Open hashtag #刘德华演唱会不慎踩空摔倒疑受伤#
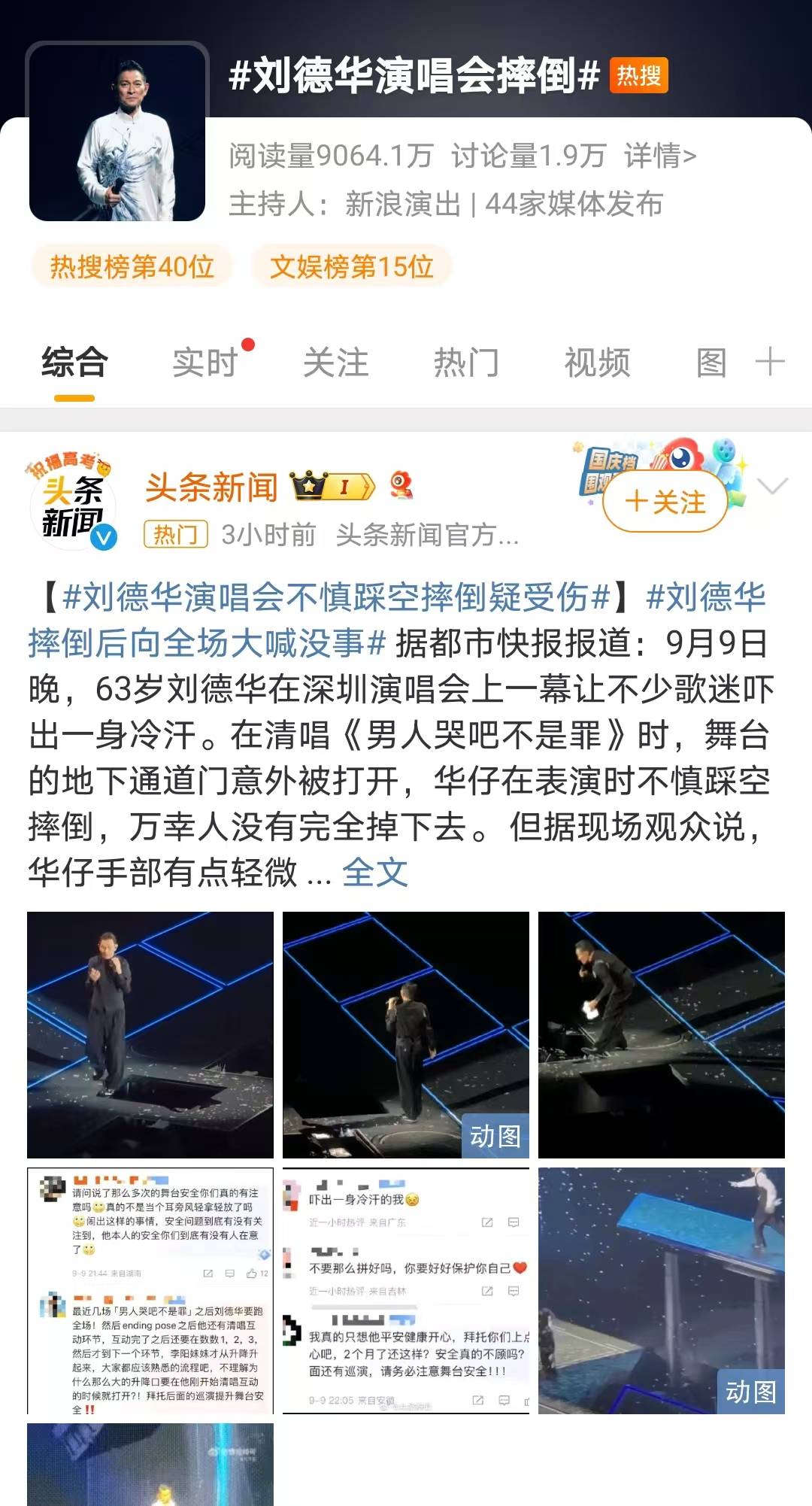Viewport: 812px width, 1506px height. tap(336, 597)
